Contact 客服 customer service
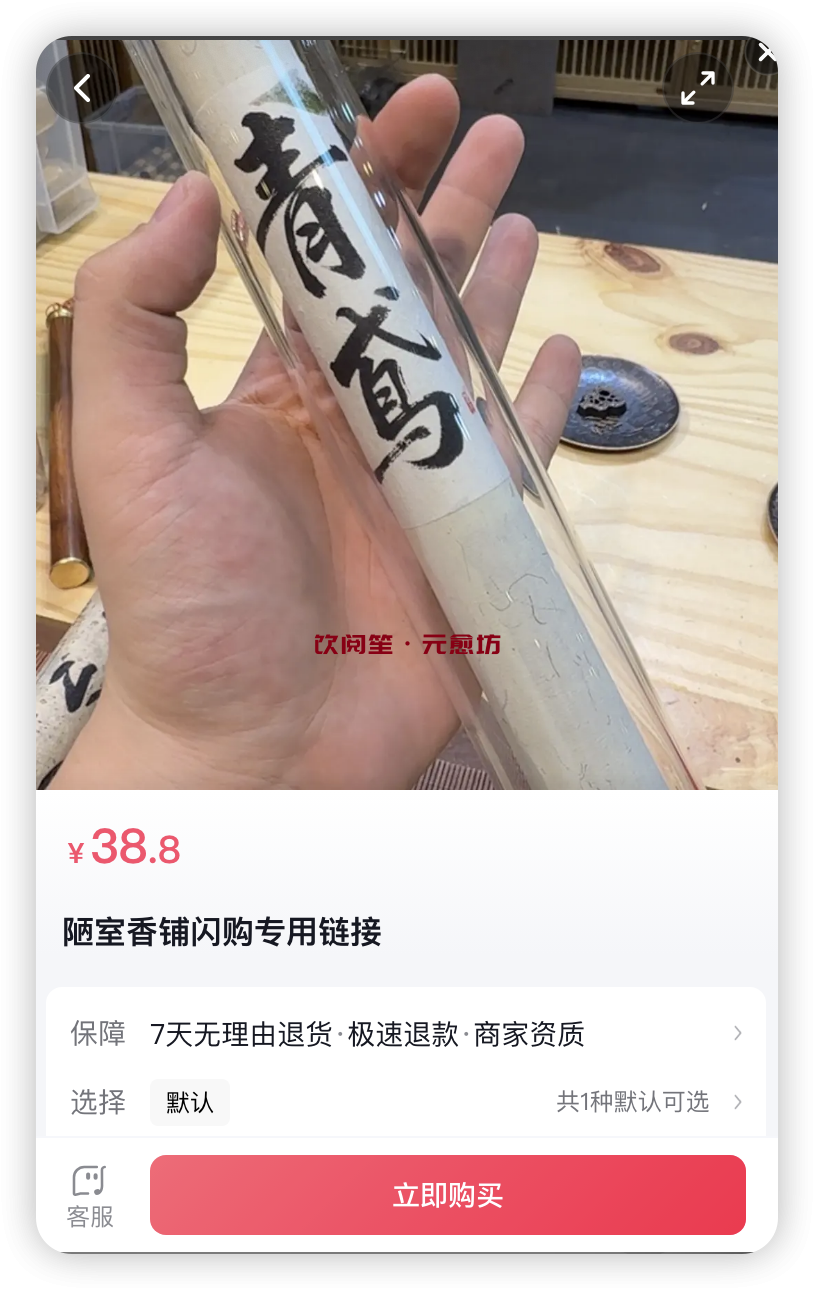Screen dimensions: 814x1290 [x=90, y=1196]
